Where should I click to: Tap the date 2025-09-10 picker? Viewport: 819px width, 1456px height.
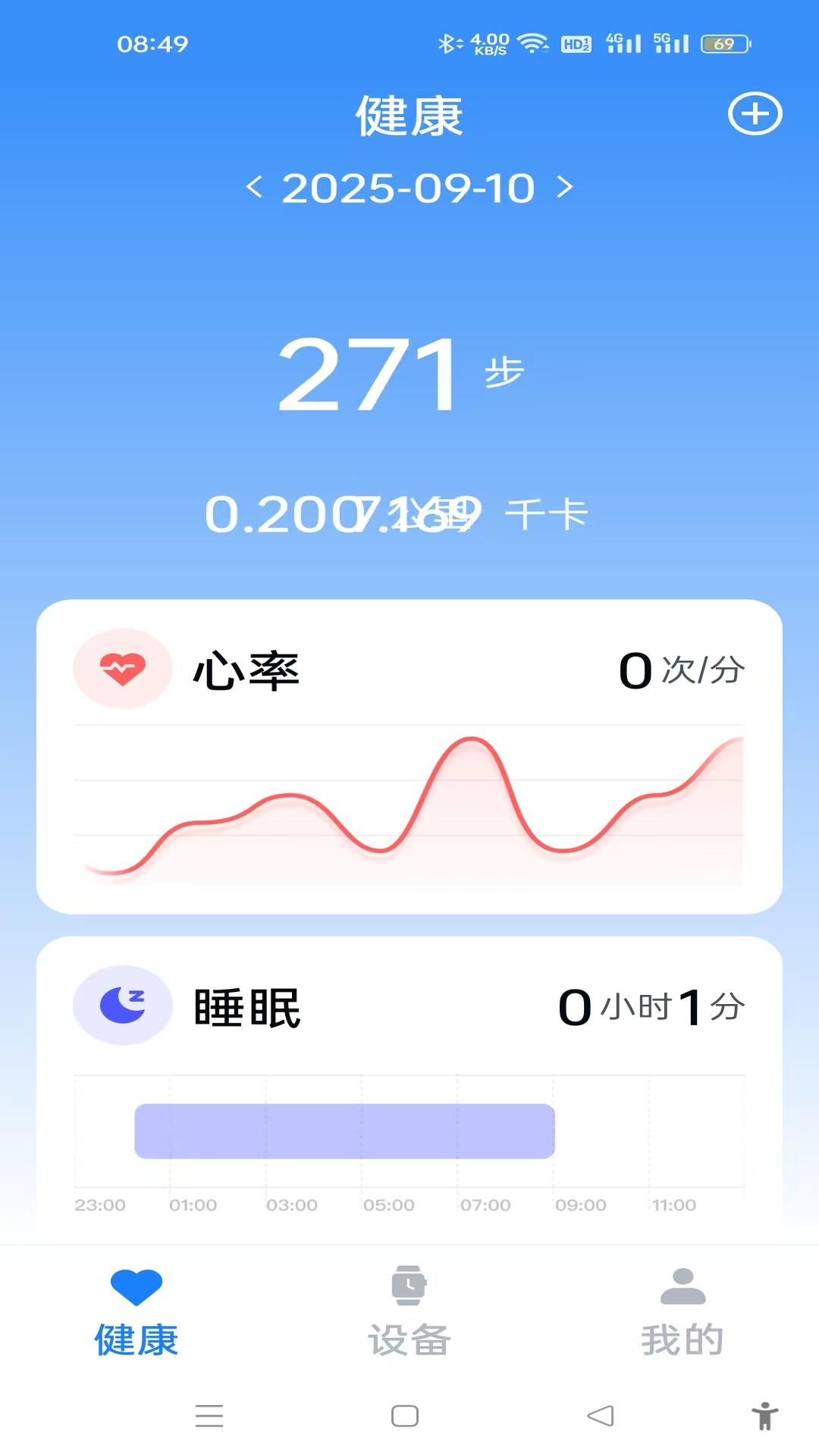coord(409,188)
